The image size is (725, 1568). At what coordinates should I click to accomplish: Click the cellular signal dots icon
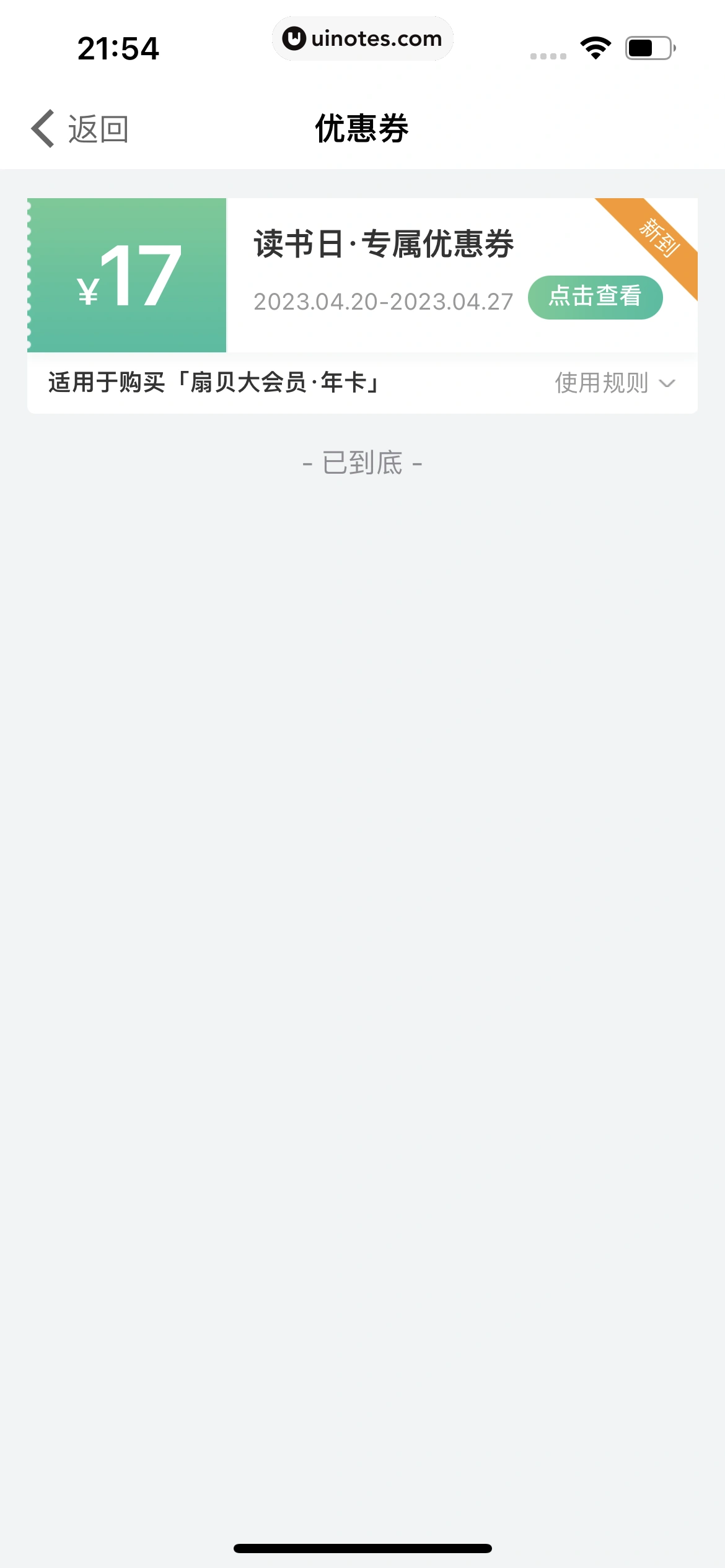(548, 54)
